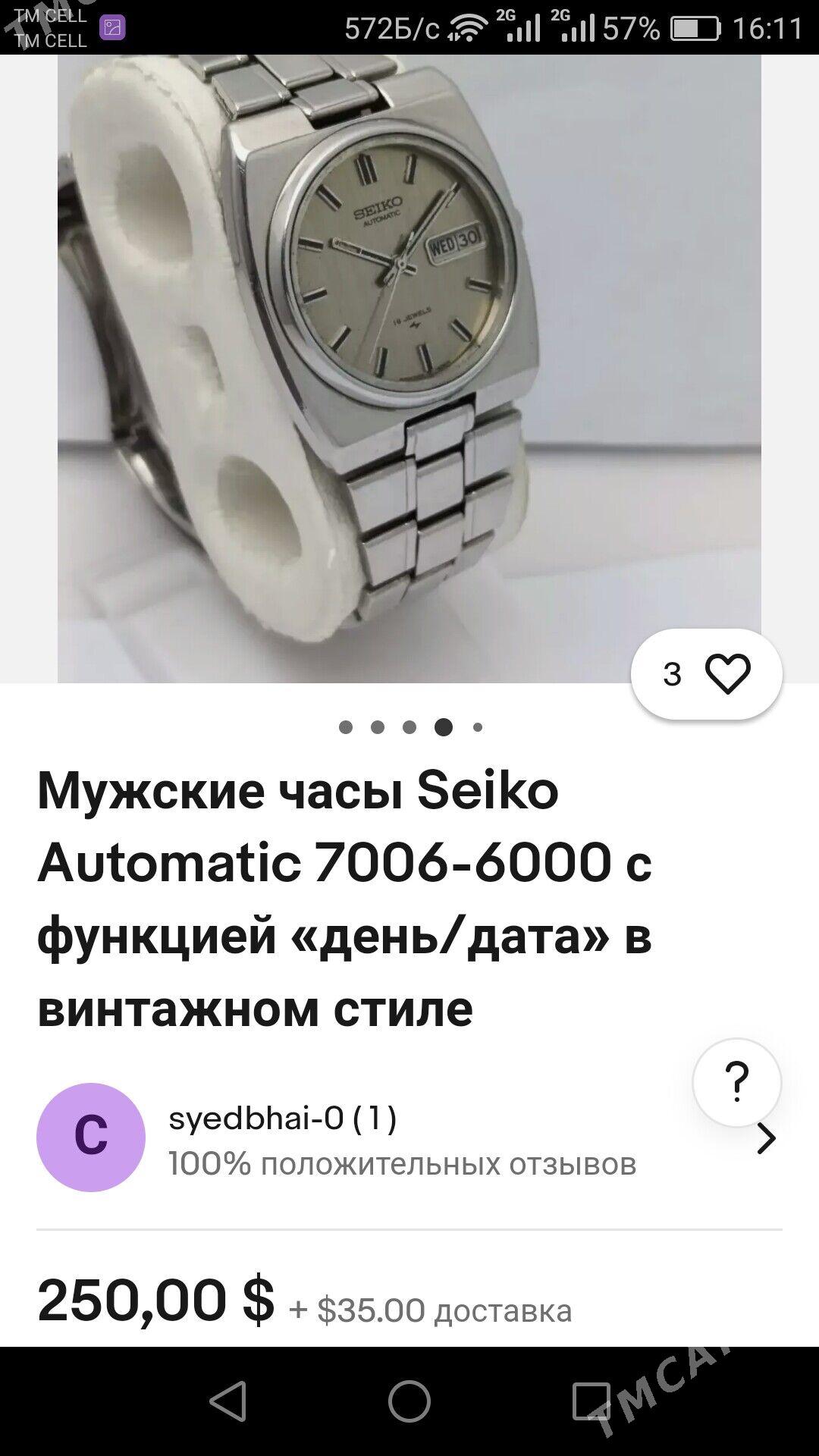Open the Seiko watch photo fullscreen

pos(409,364)
